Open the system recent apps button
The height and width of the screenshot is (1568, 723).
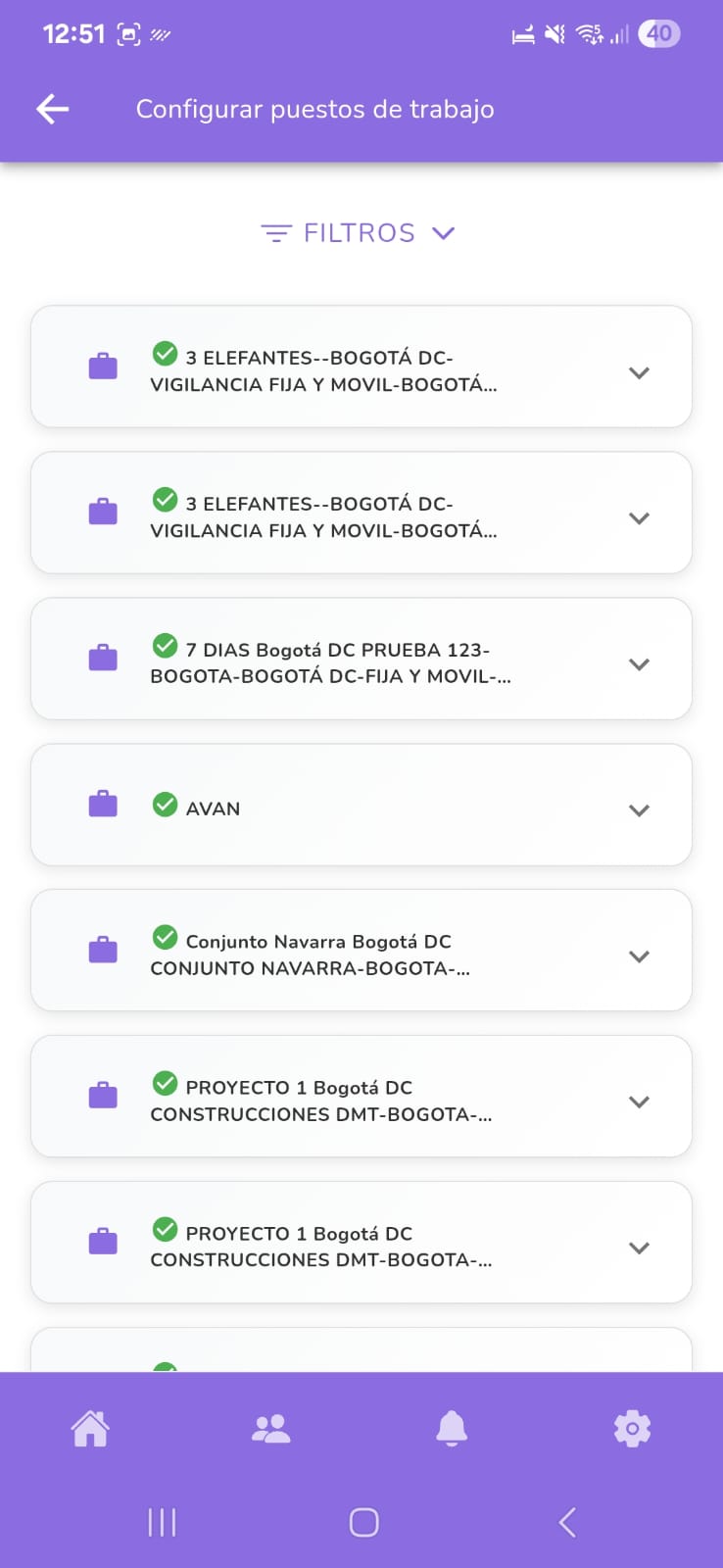[x=162, y=1522]
